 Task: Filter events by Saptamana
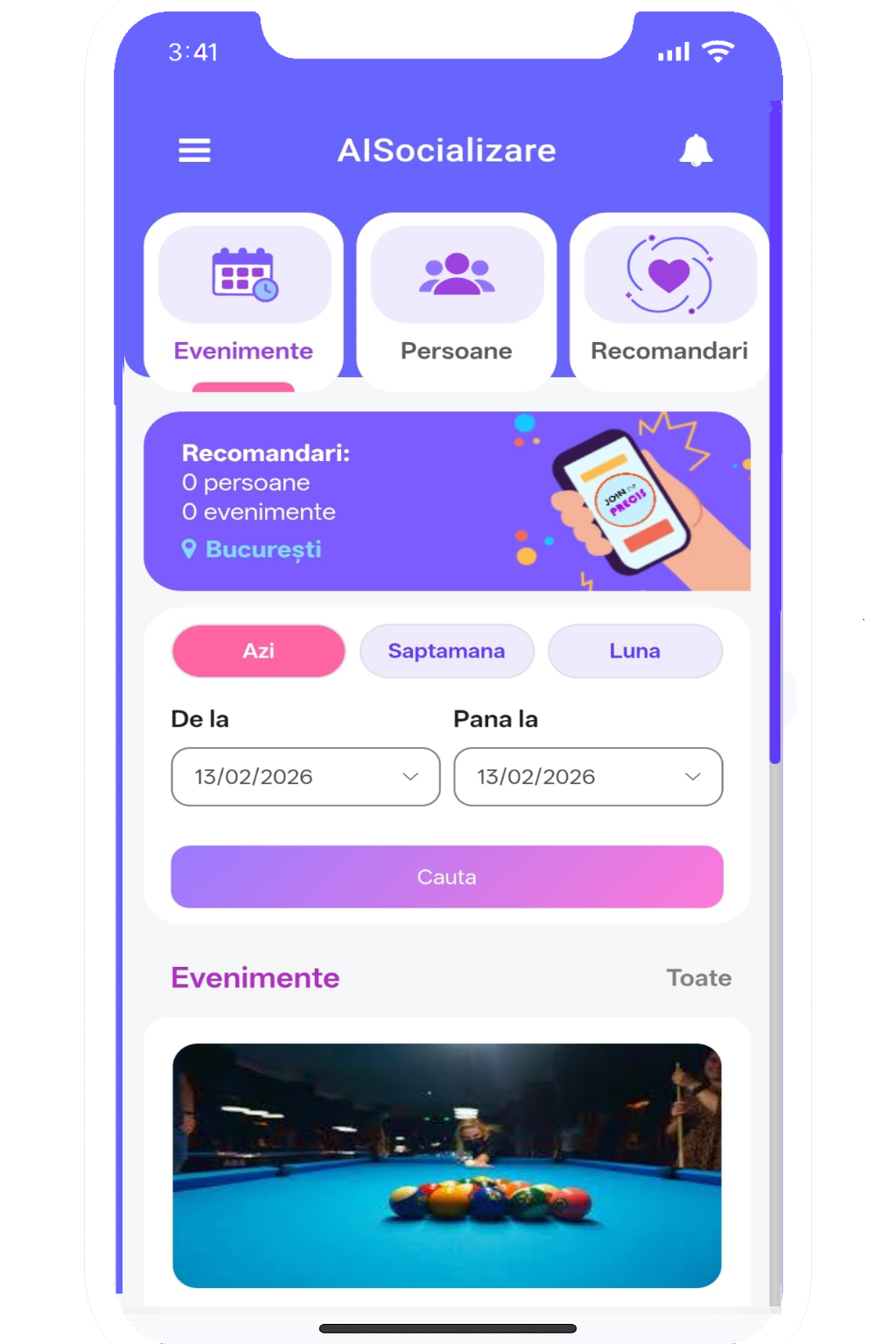446,651
